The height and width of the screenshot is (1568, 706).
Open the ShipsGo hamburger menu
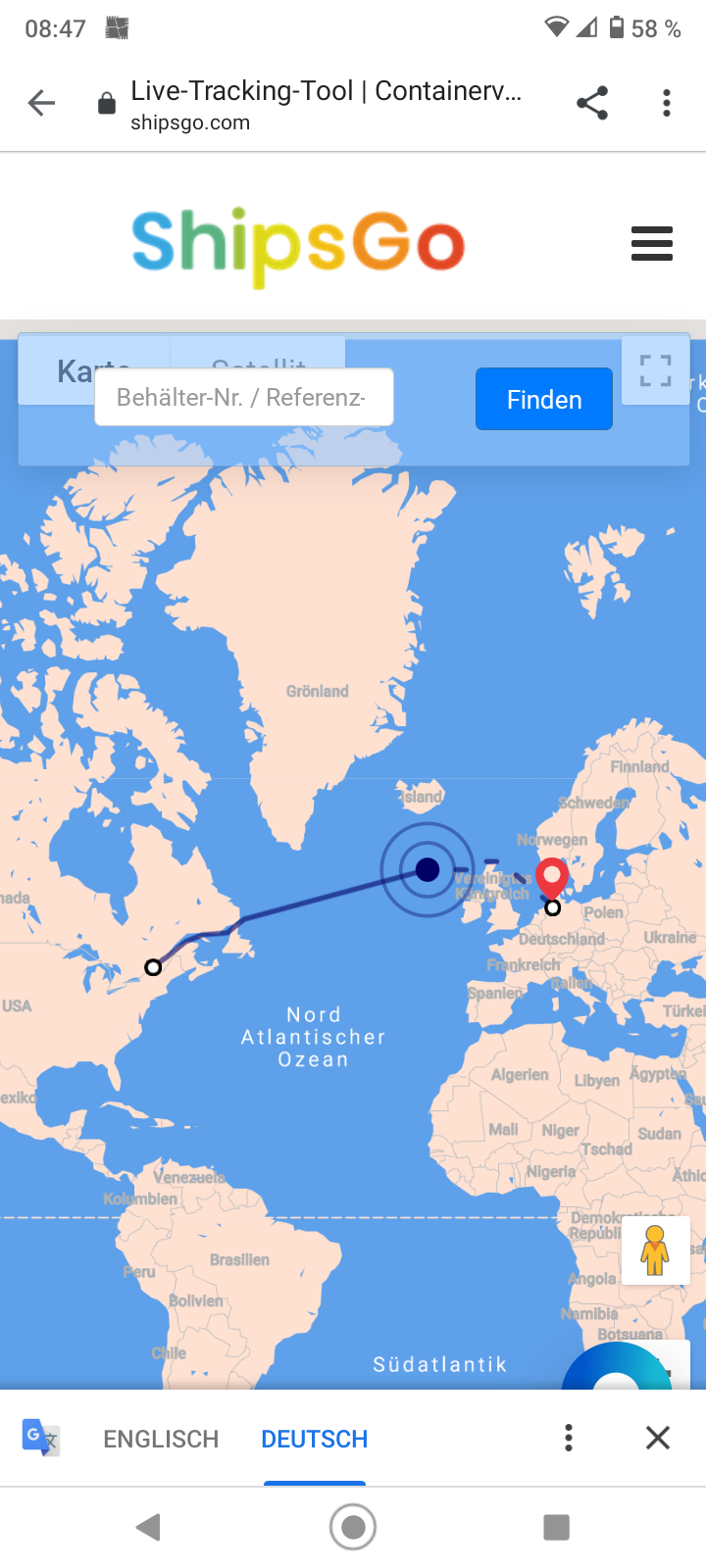[652, 243]
